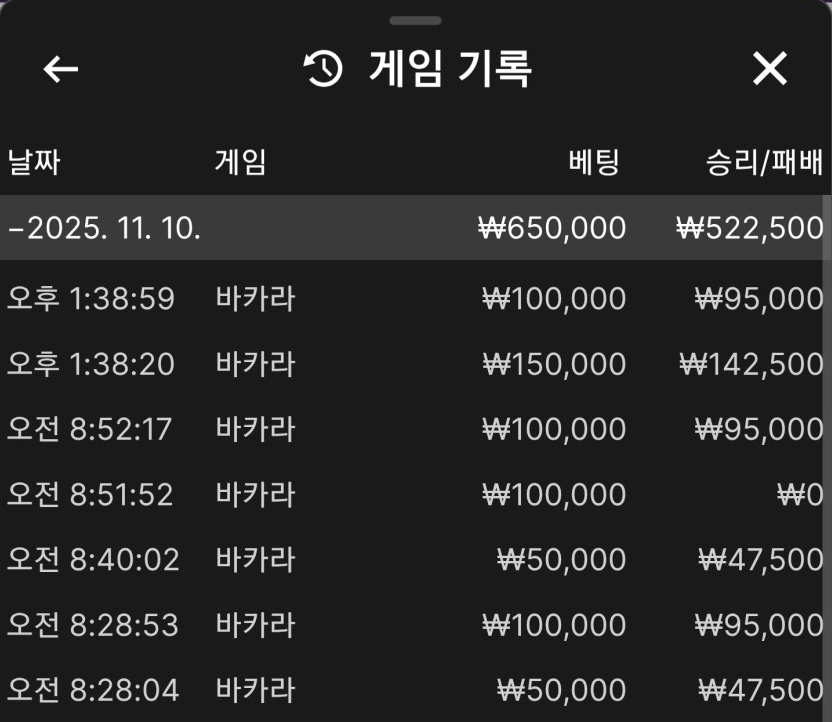
Task: Open the 오전 8:28:04 baccarat record
Action: click(414, 690)
